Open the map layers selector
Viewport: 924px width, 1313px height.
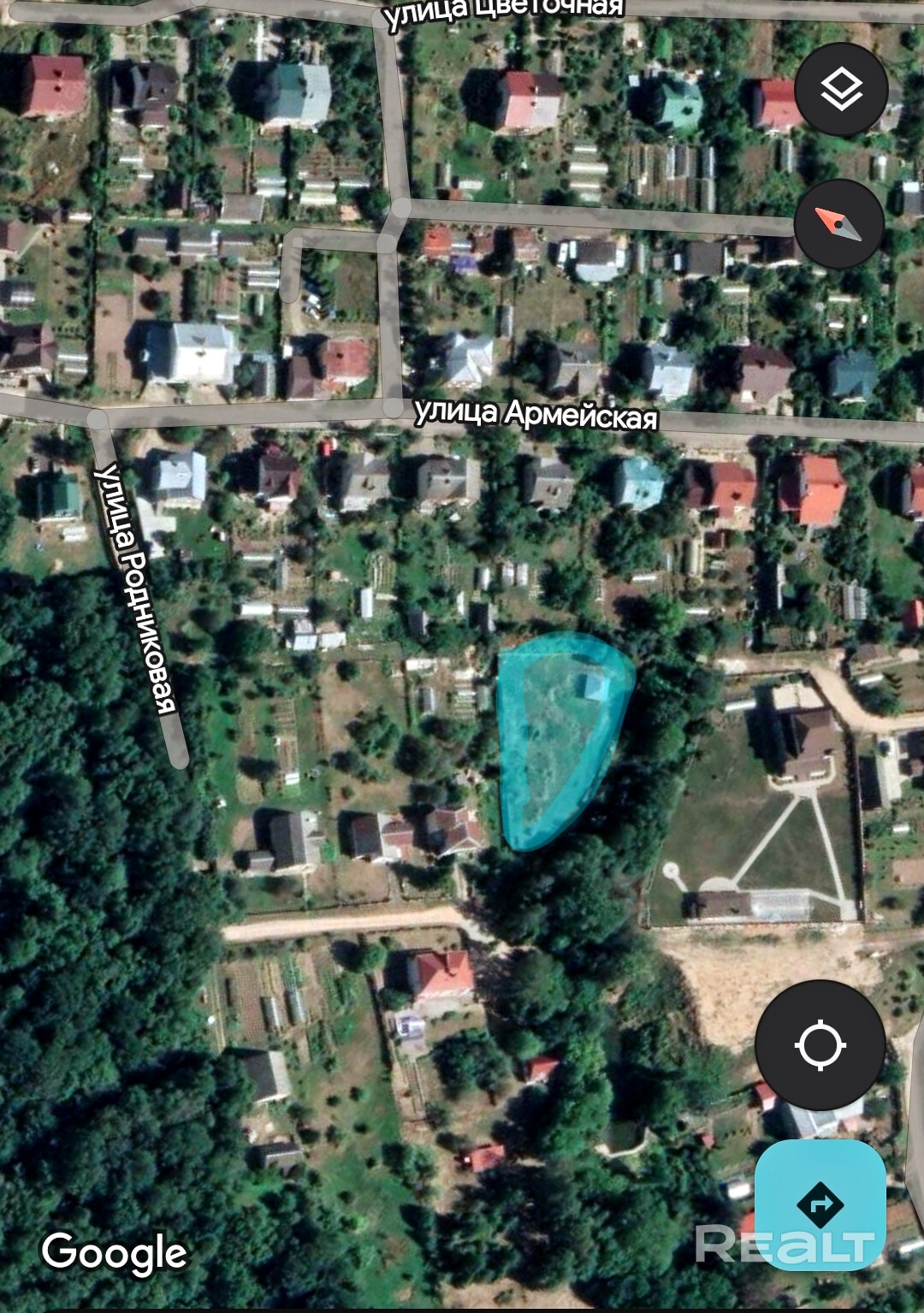(841, 90)
